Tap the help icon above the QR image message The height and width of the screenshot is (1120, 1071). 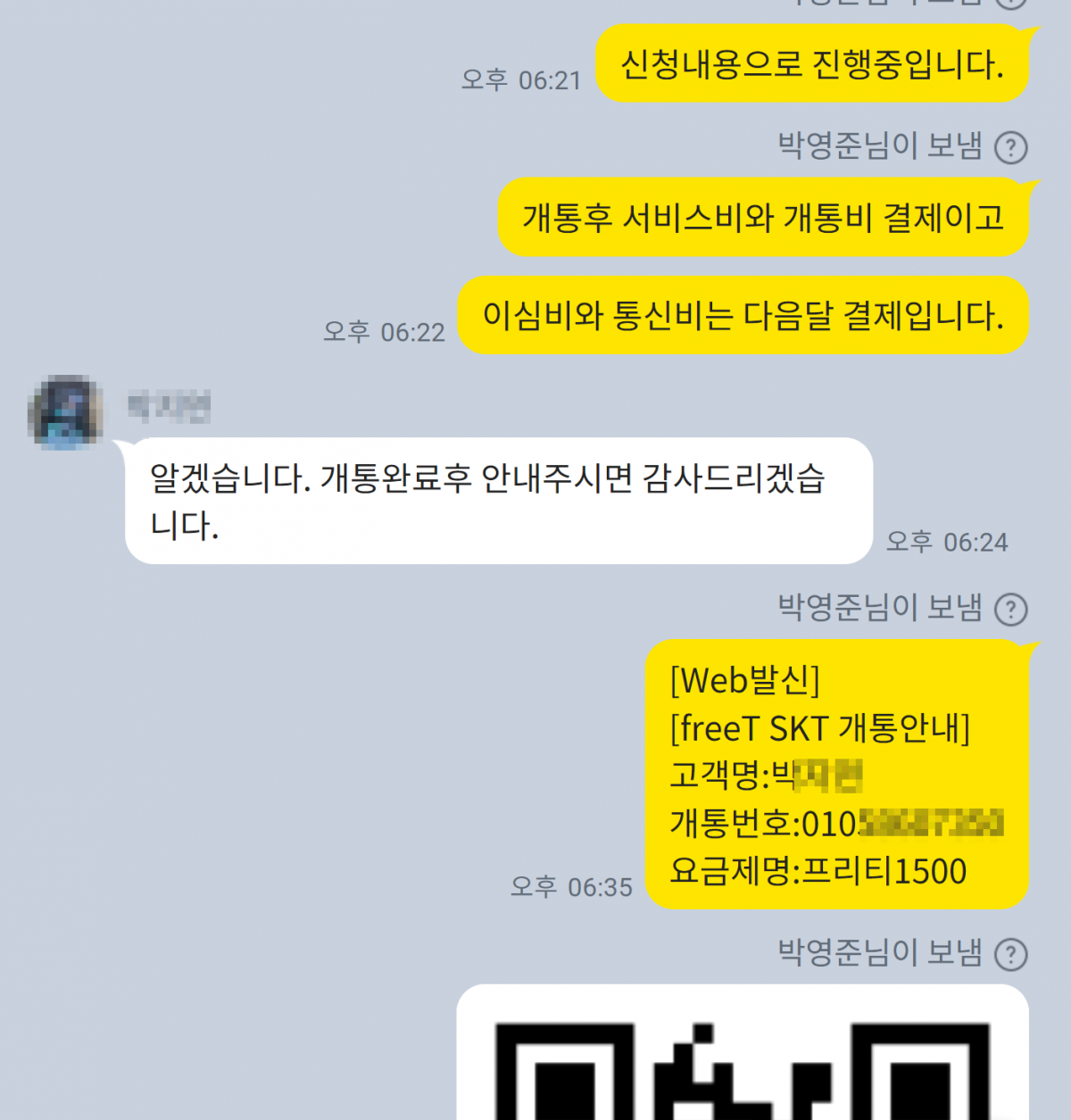1010,955
